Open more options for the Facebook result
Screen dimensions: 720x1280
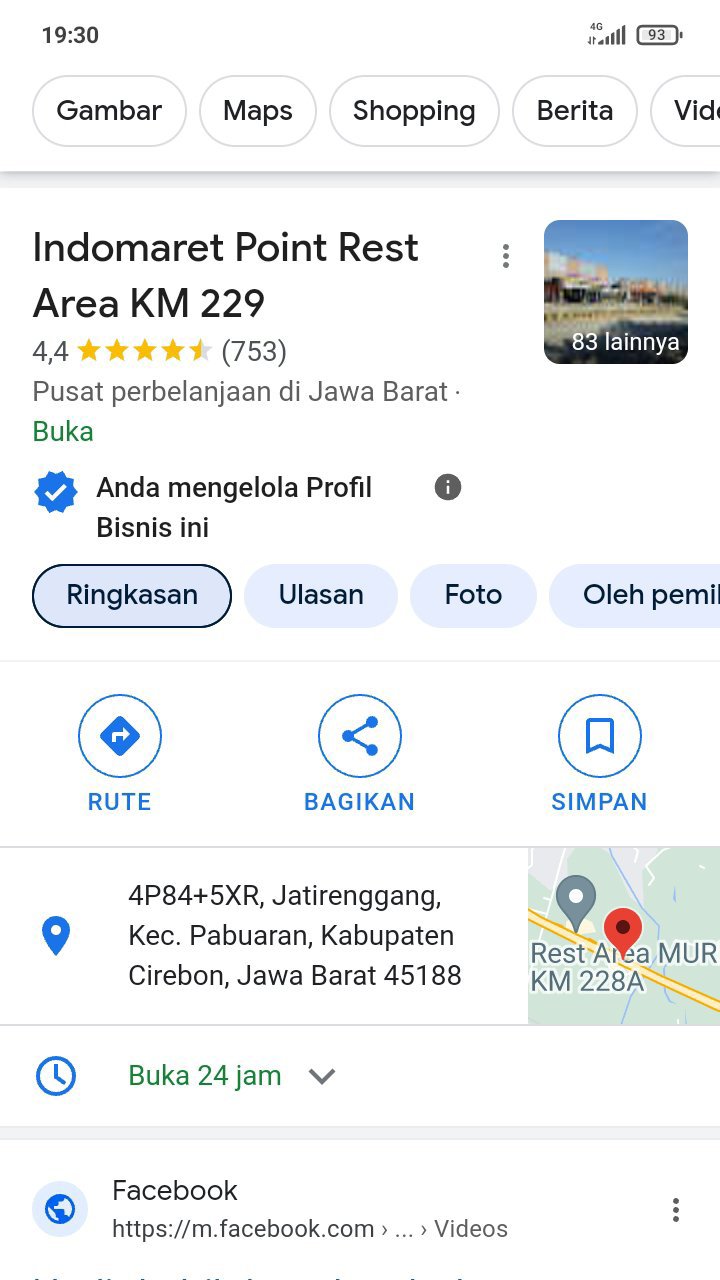tap(676, 1210)
